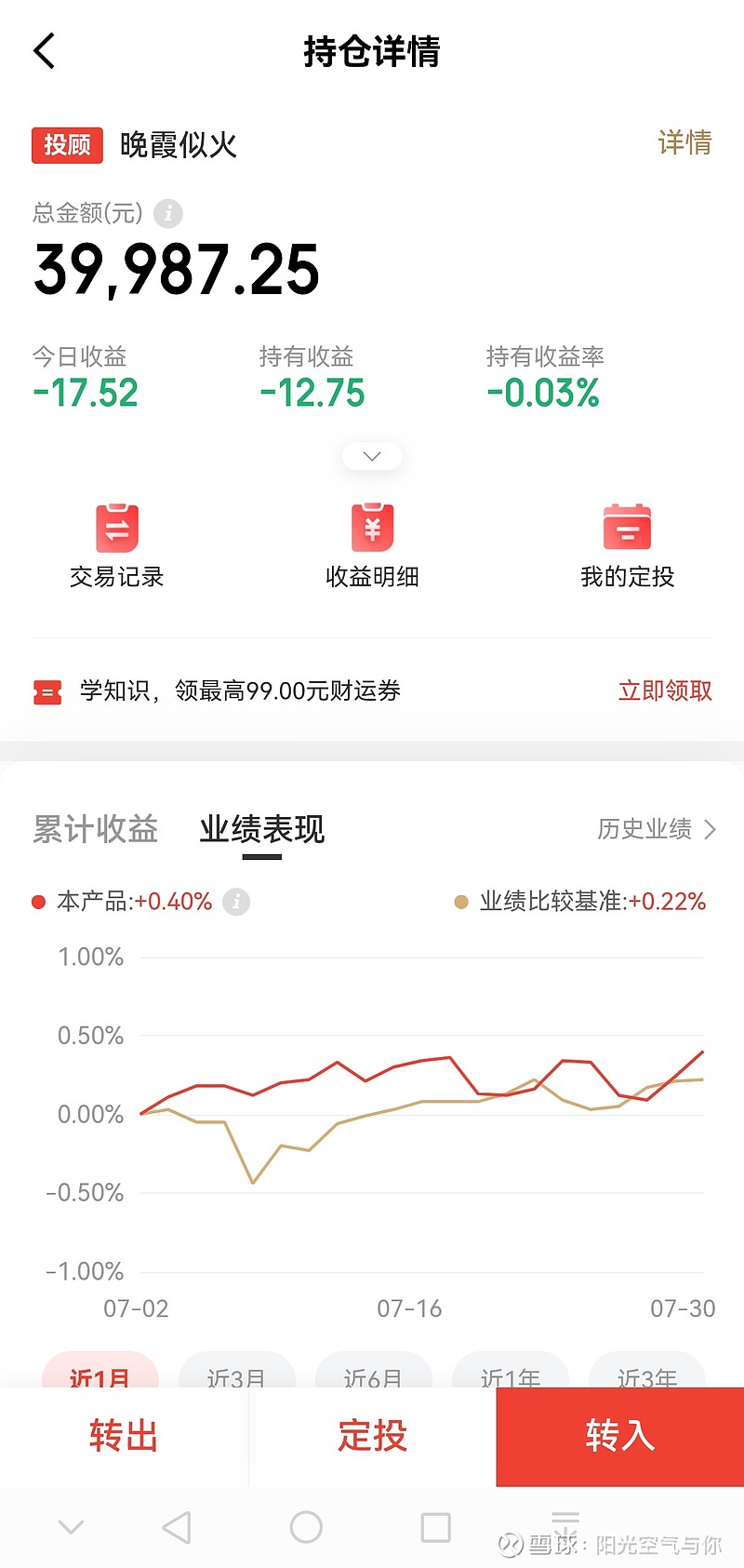Open 详情 for 晚霞似火 advisor
The width and height of the screenshot is (744, 1568).
pos(684,144)
